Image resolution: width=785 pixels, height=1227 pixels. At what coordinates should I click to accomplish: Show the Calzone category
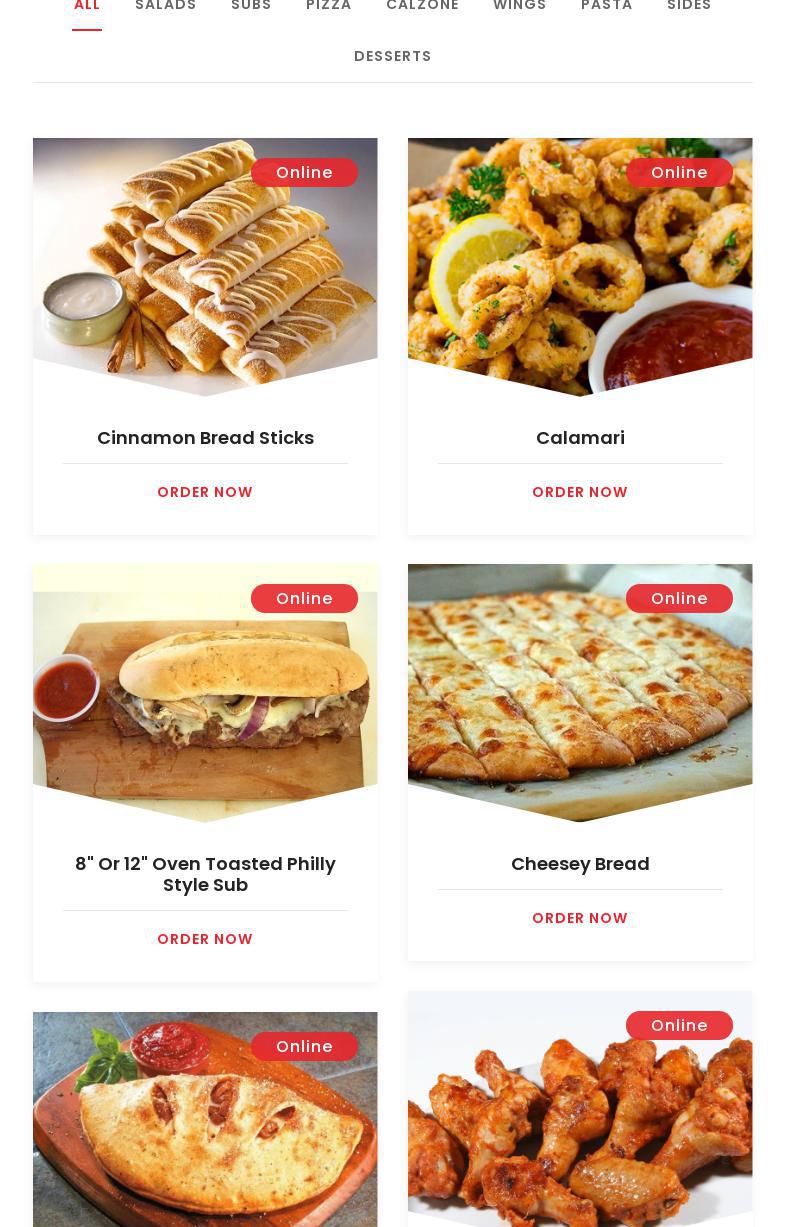pos(422,6)
